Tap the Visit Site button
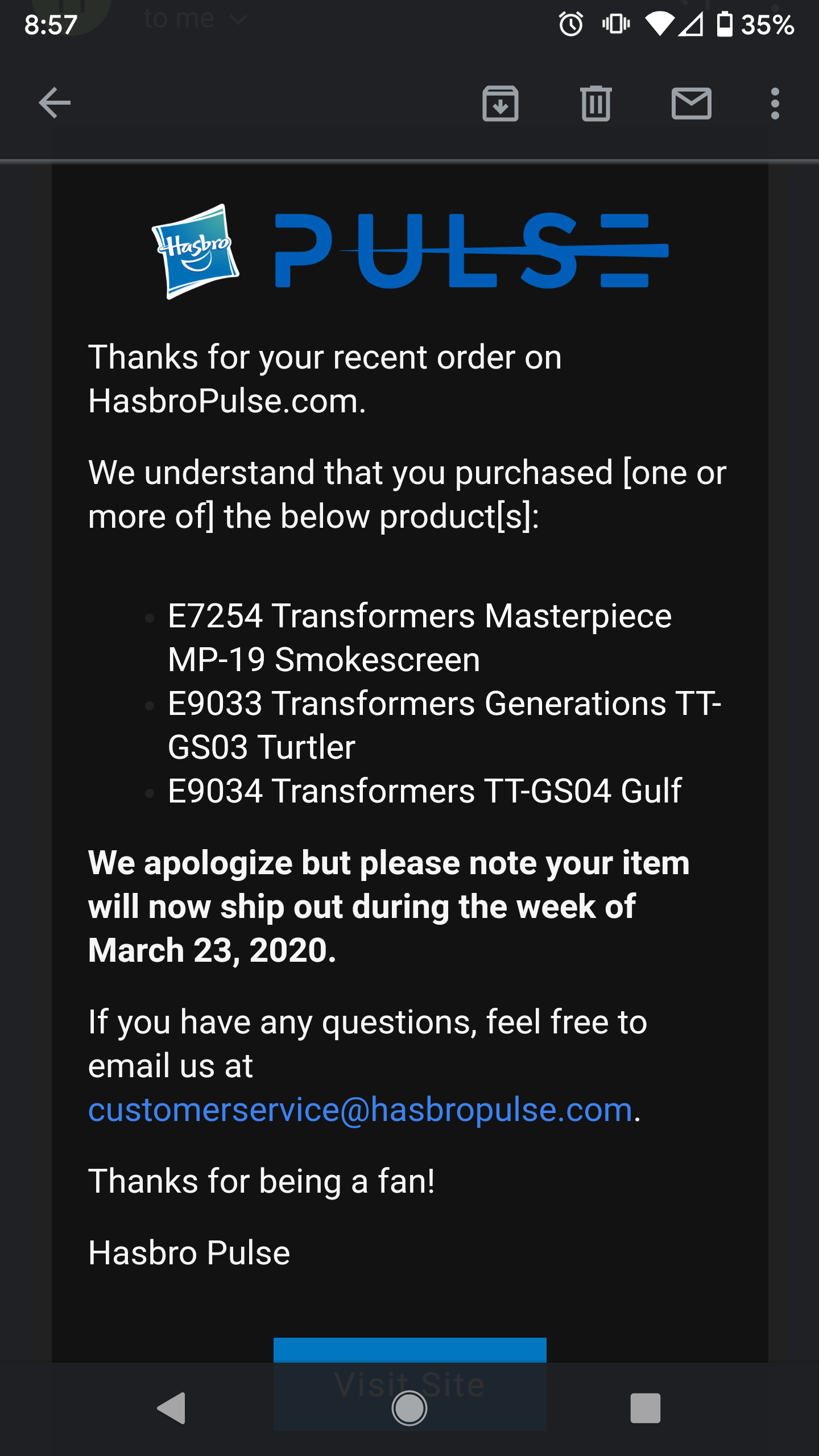This screenshot has width=819, height=1456. [409, 1352]
